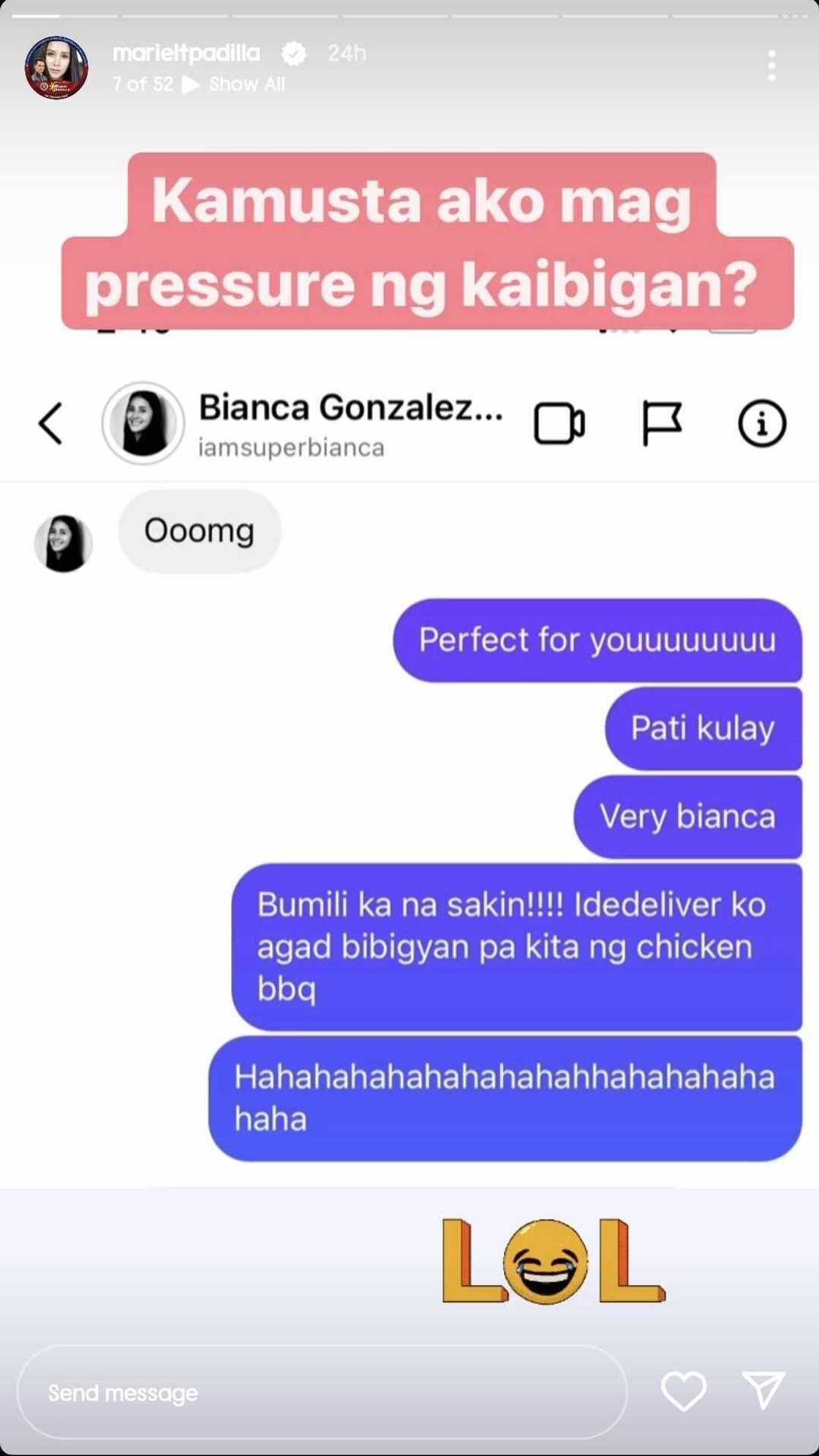Screen dimensions: 819x1456
Task: Tap Bianca's circular profile thumbnail
Action: (143, 424)
